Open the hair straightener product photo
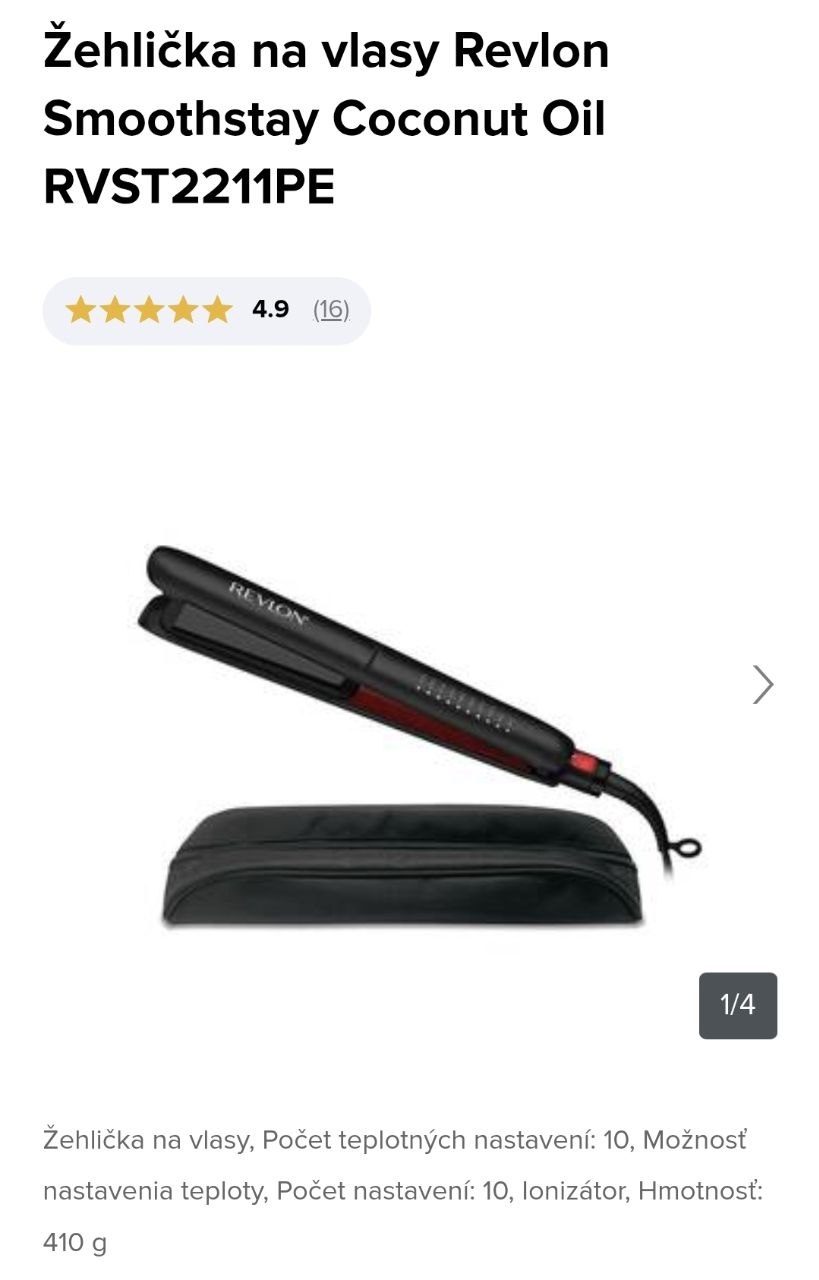This screenshot has height=1280, width=819. click(400, 700)
